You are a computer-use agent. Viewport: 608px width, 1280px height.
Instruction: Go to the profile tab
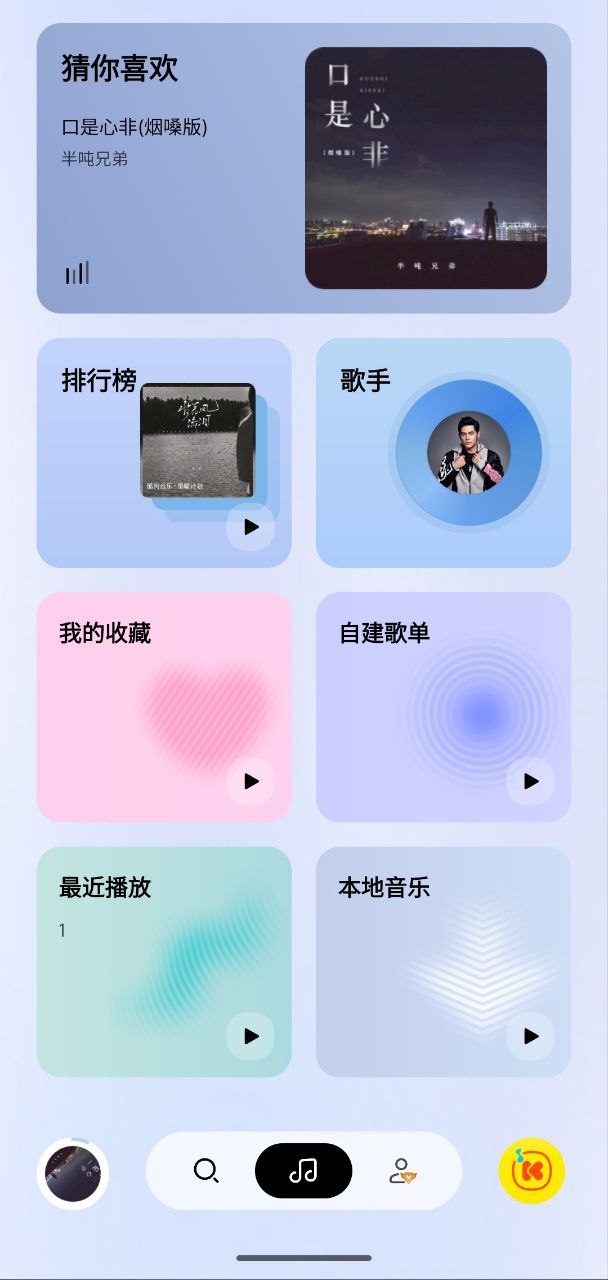click(x=402, y=1171)
